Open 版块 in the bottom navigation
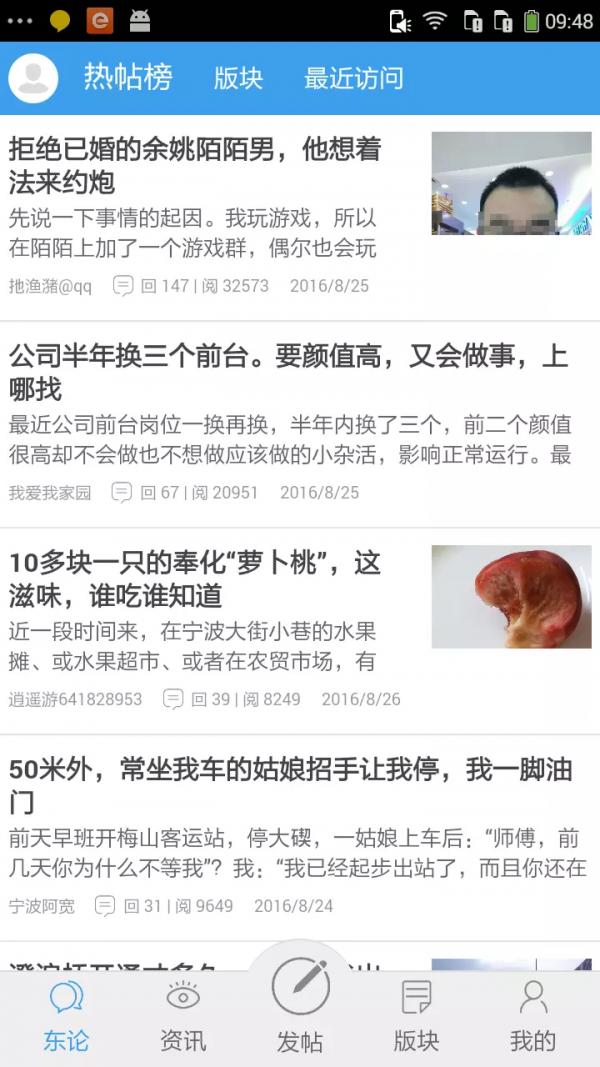Viewport: 600px width, 1067px height. coord(416,1018)
